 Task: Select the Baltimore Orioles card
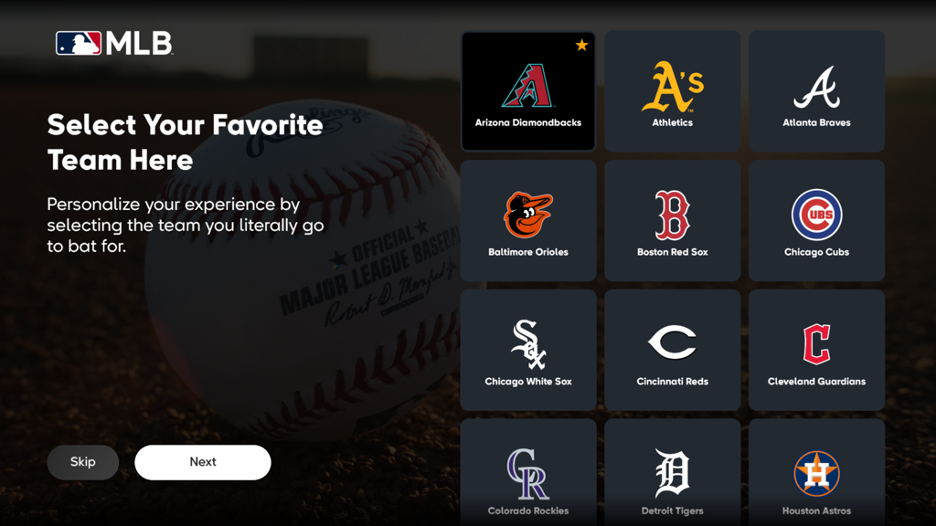(x=528, y=221)
